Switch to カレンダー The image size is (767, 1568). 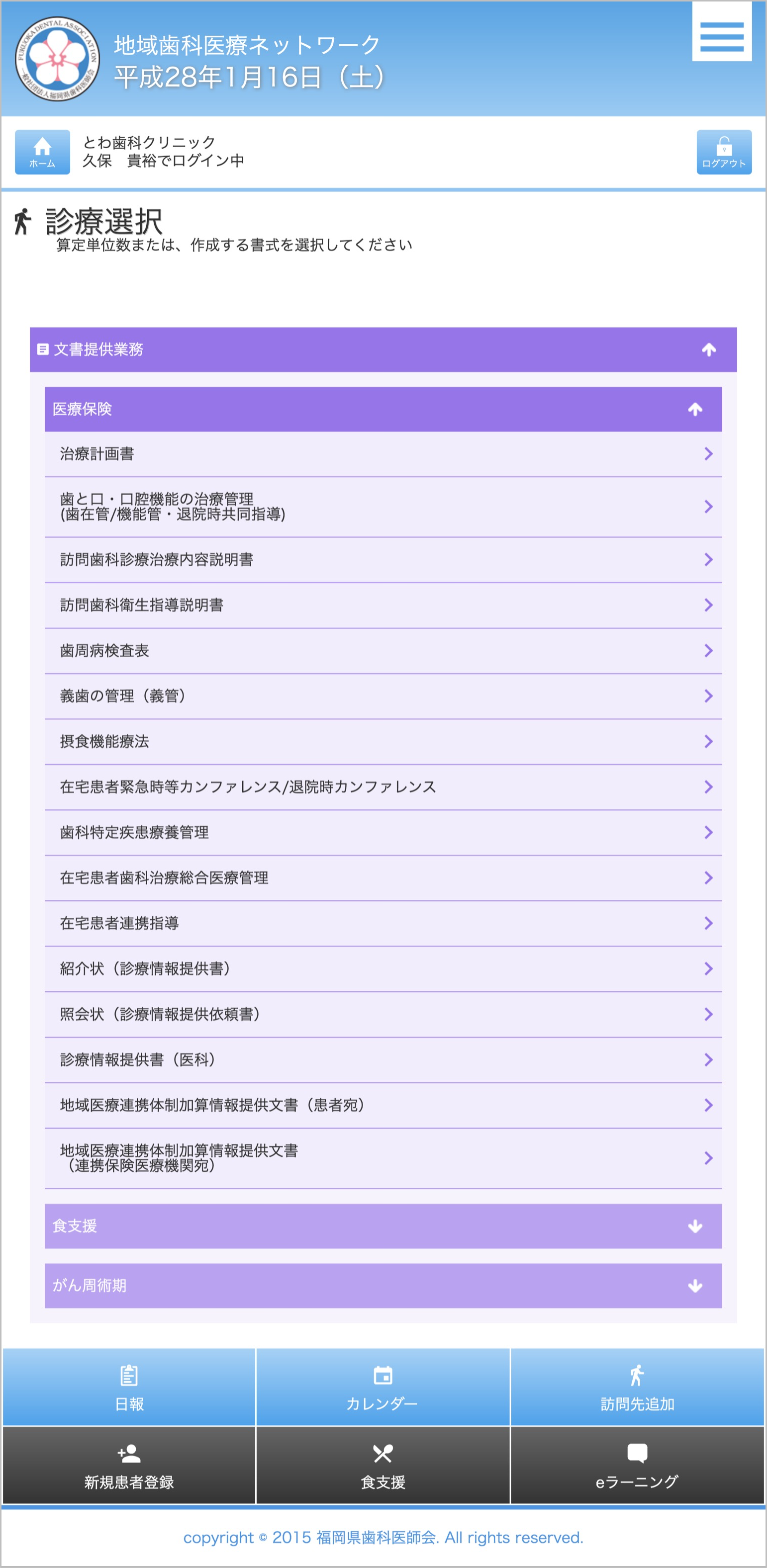point(383,1387)
